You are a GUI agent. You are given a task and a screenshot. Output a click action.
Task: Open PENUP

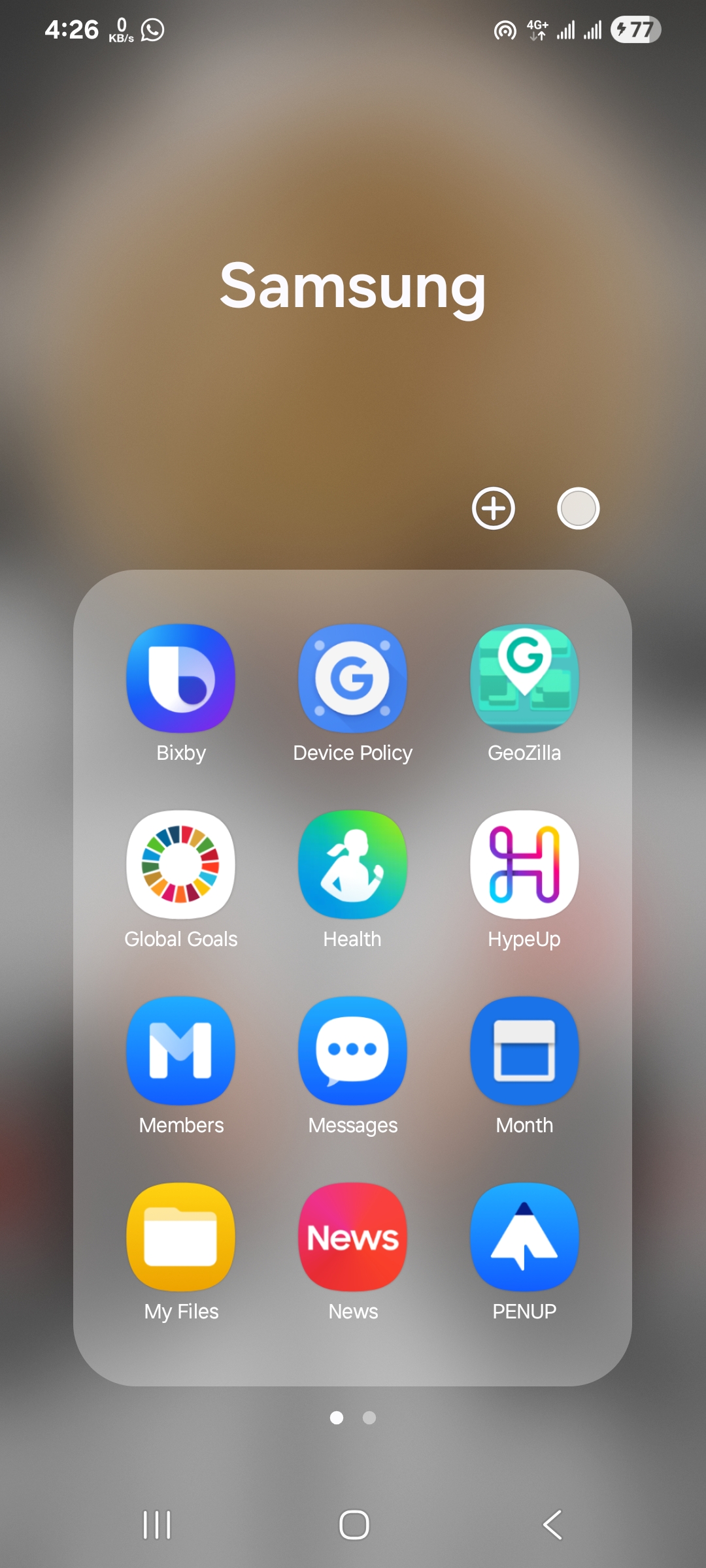coord(524,1237)
